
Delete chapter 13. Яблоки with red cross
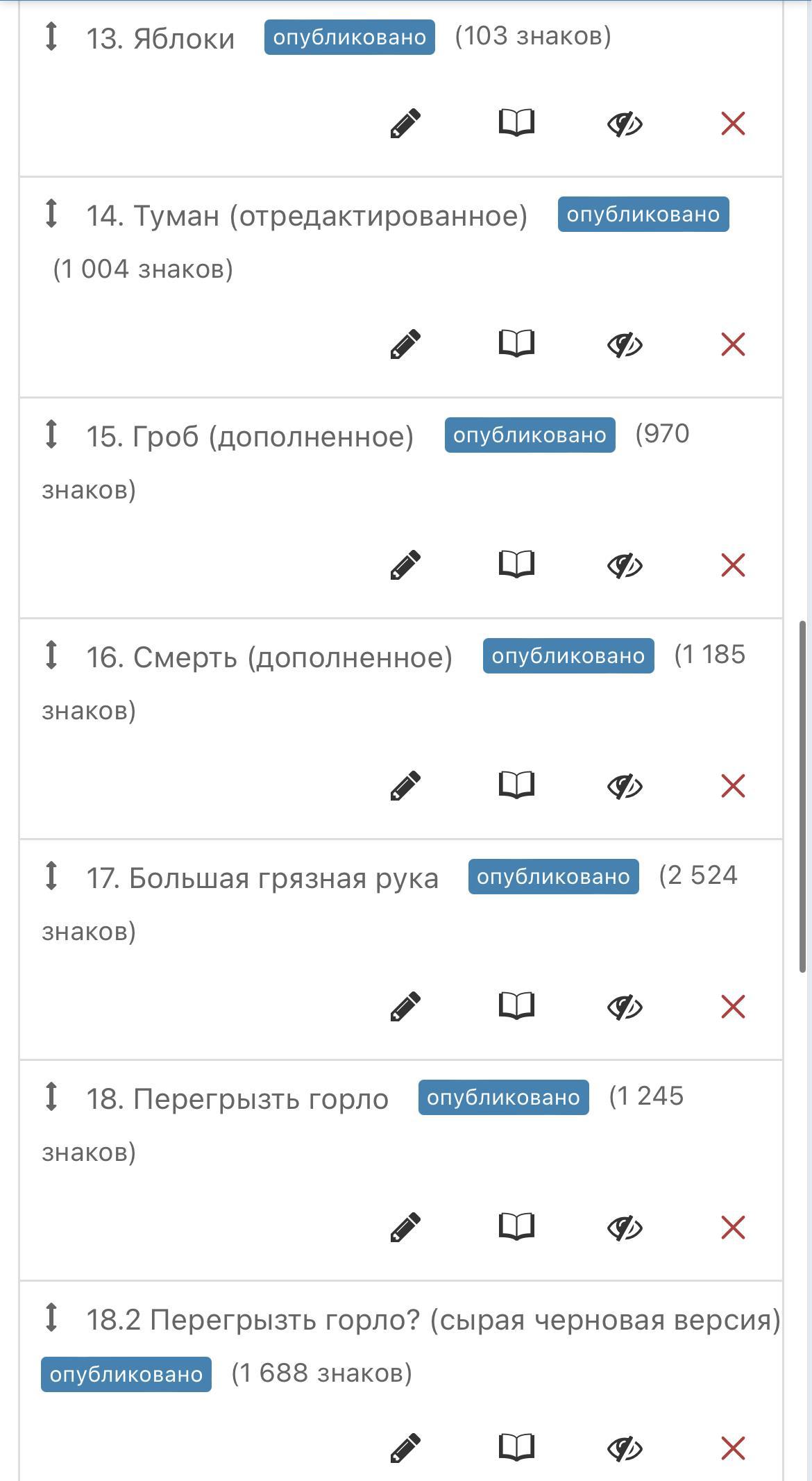point(733,124)
